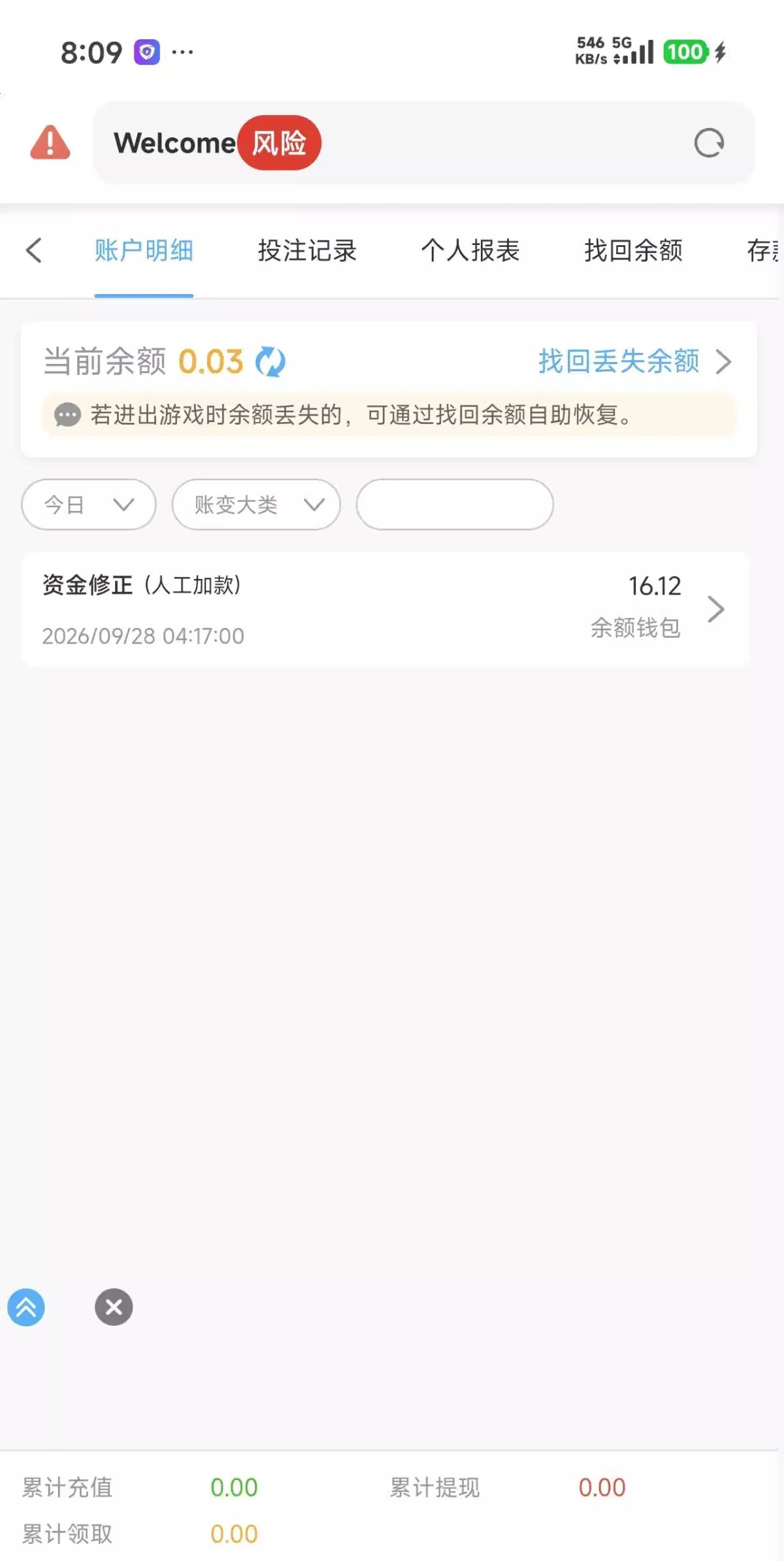
Task: Refresh the current balance 0.03
Action: coord(270,361)
